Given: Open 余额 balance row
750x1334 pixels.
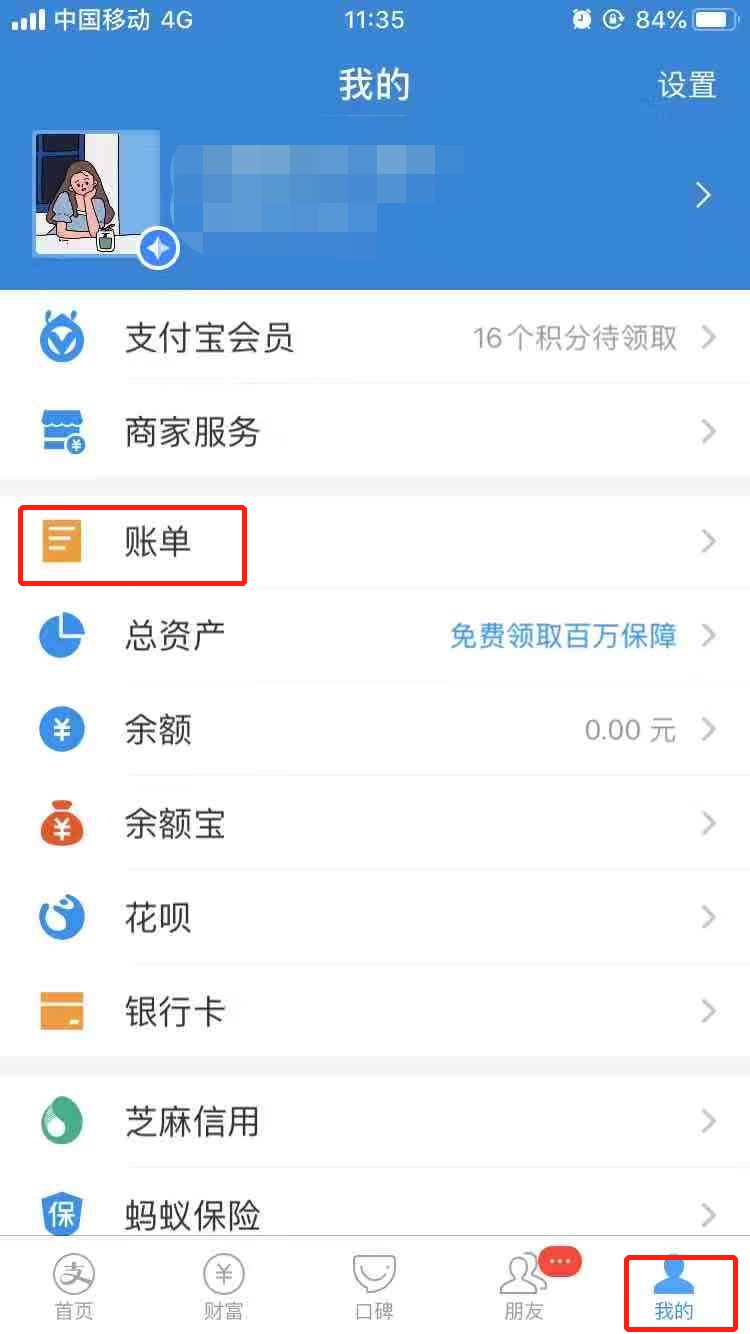Looking at the screenshot, I should pos(375,730).
